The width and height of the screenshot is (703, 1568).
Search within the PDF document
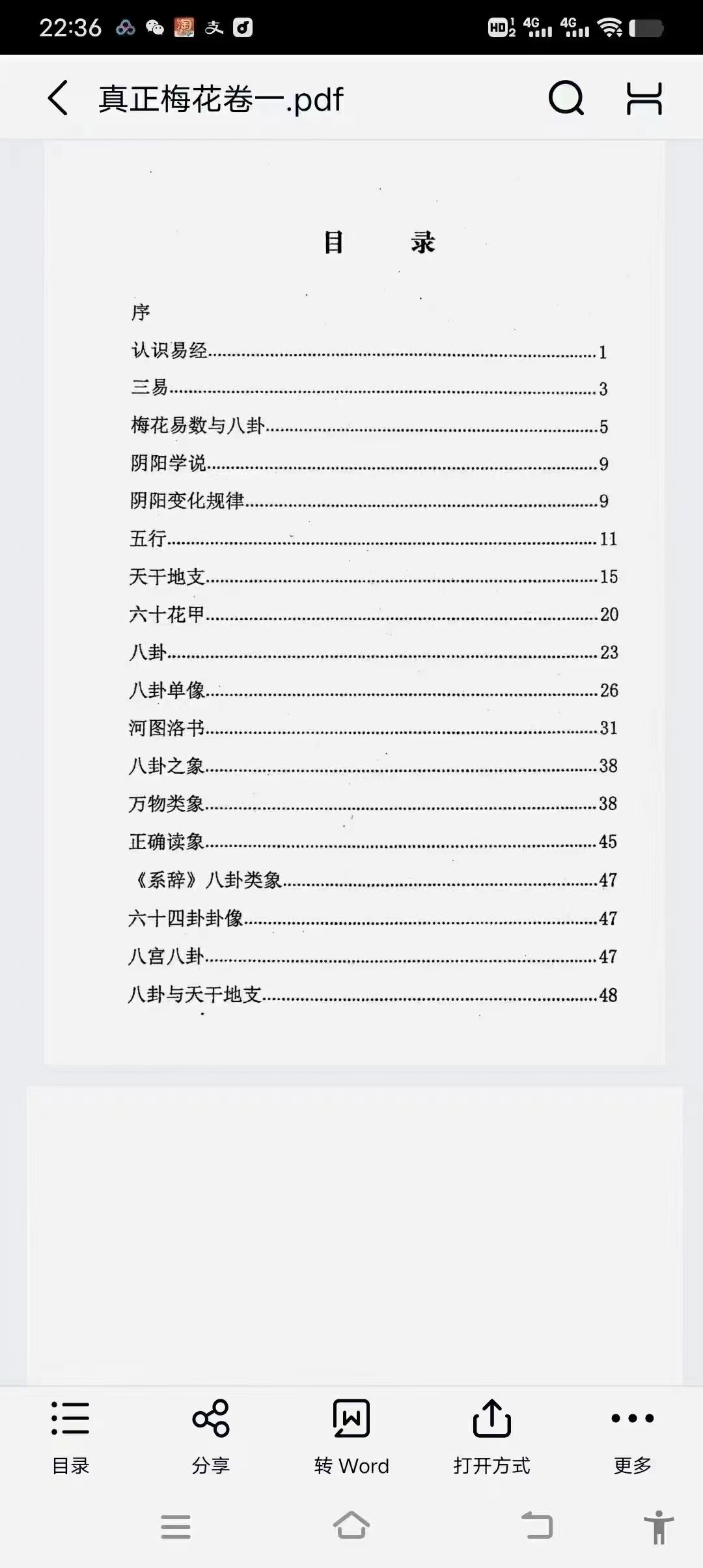[566, 98]
